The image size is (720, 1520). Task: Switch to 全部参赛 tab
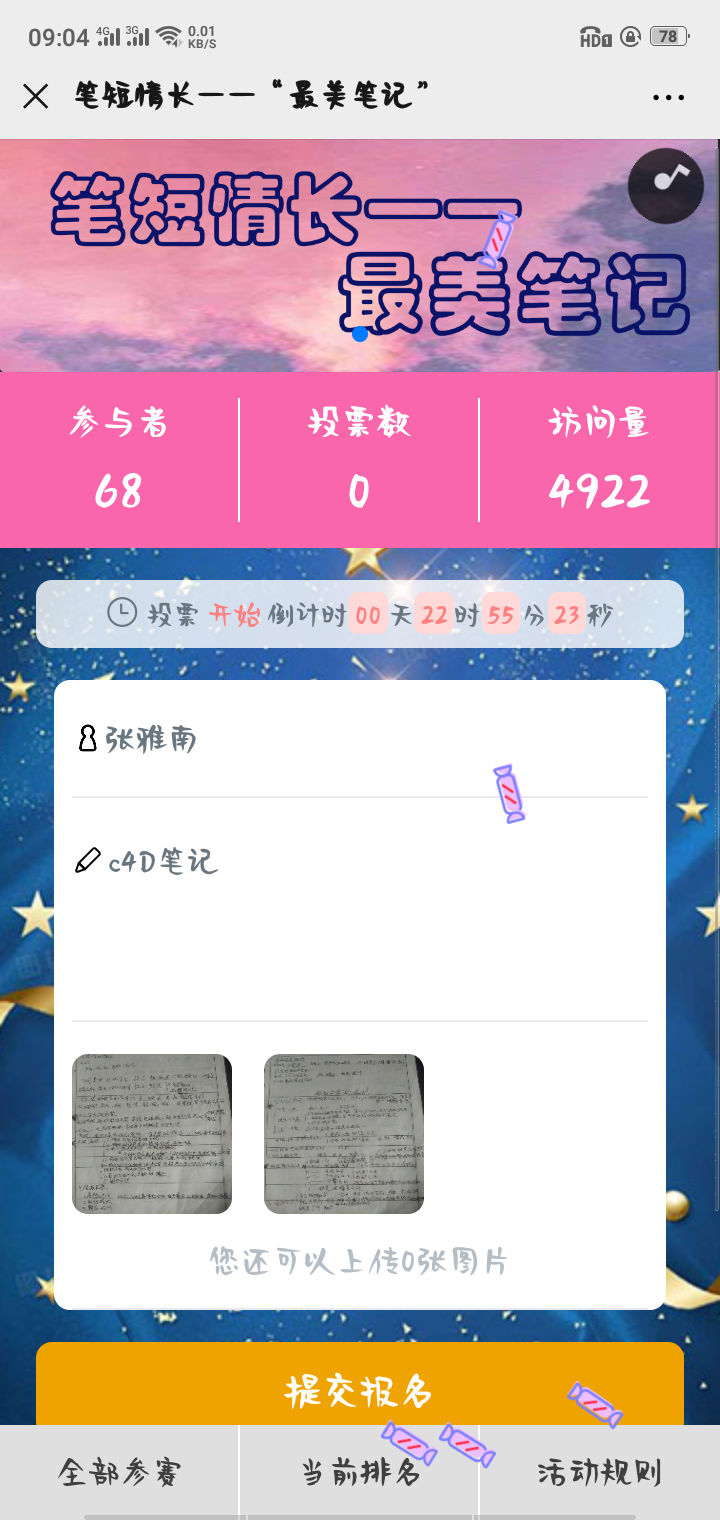(x=119, y=1472)
